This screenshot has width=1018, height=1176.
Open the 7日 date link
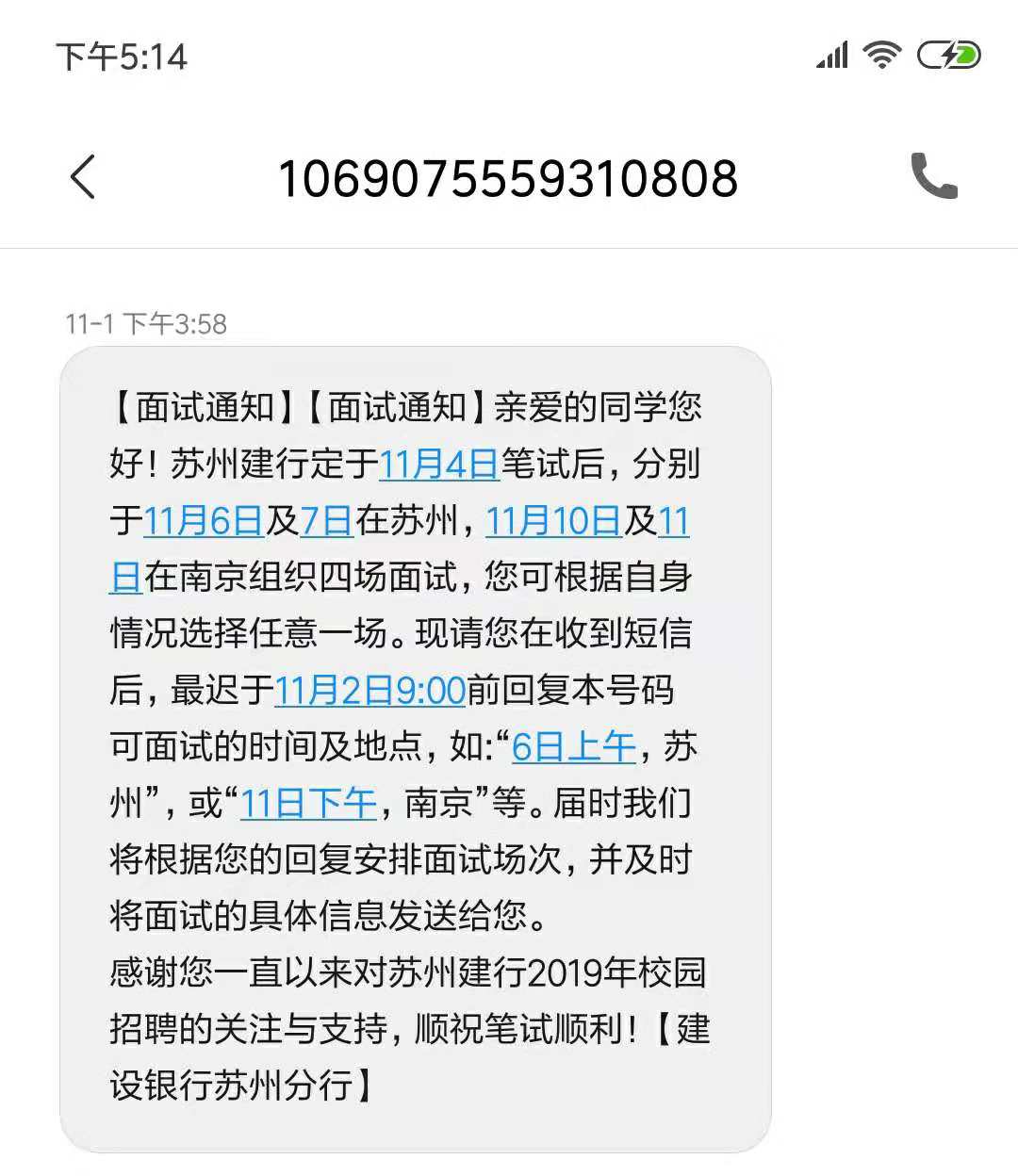[326, 520]
